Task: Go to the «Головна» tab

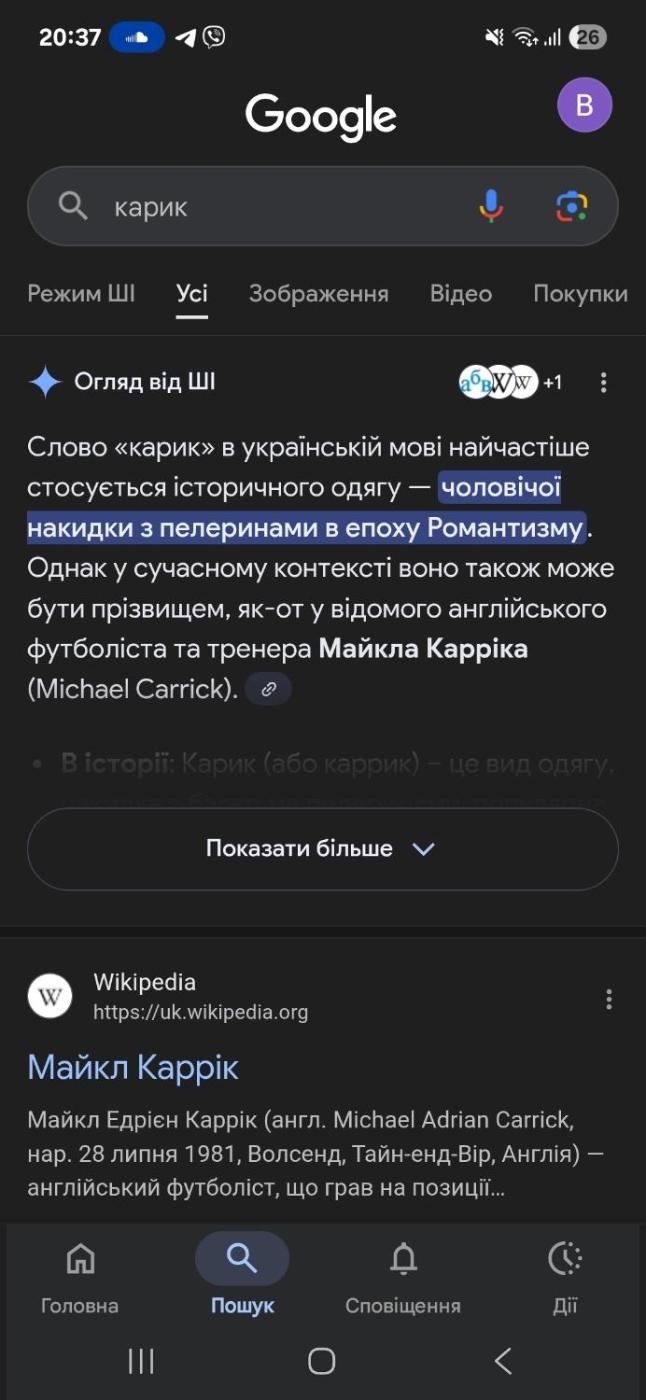Action: click(80, 1275)
